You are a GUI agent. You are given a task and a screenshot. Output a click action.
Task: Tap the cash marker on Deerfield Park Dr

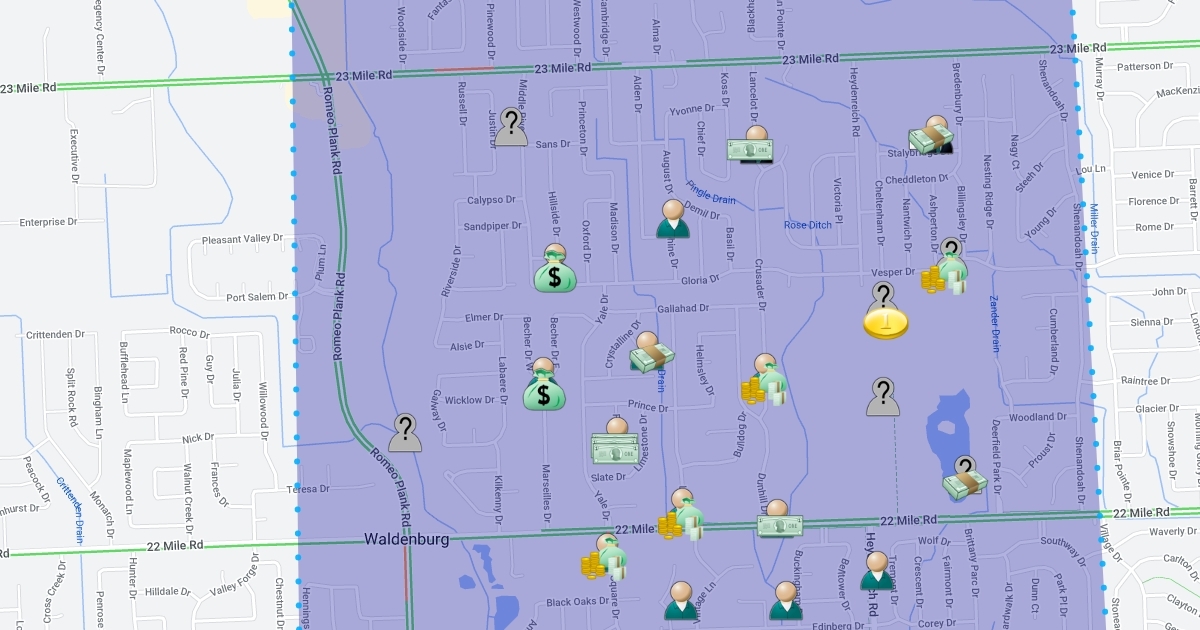(x=965, y=479)
